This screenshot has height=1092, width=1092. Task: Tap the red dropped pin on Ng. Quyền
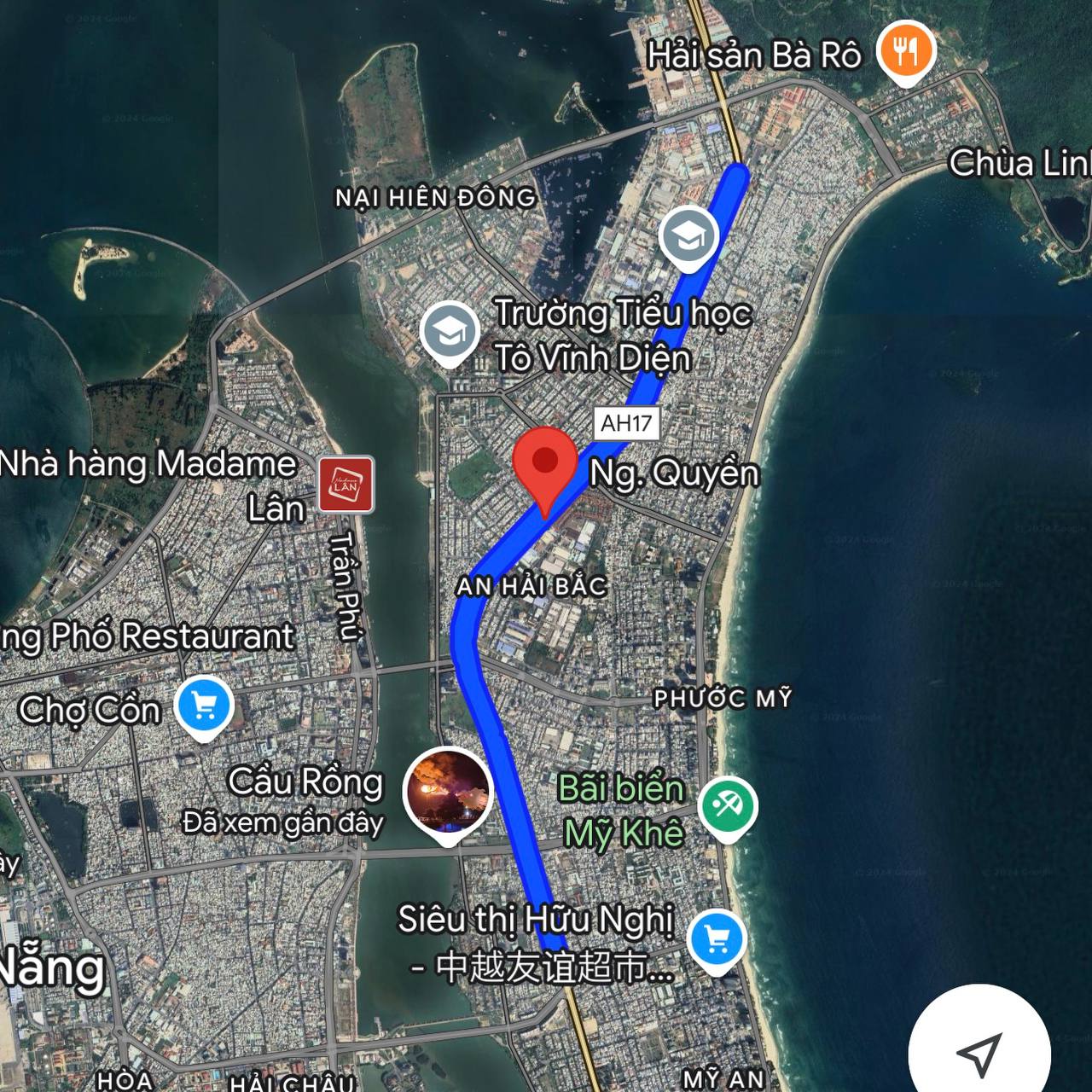[545, 465]
